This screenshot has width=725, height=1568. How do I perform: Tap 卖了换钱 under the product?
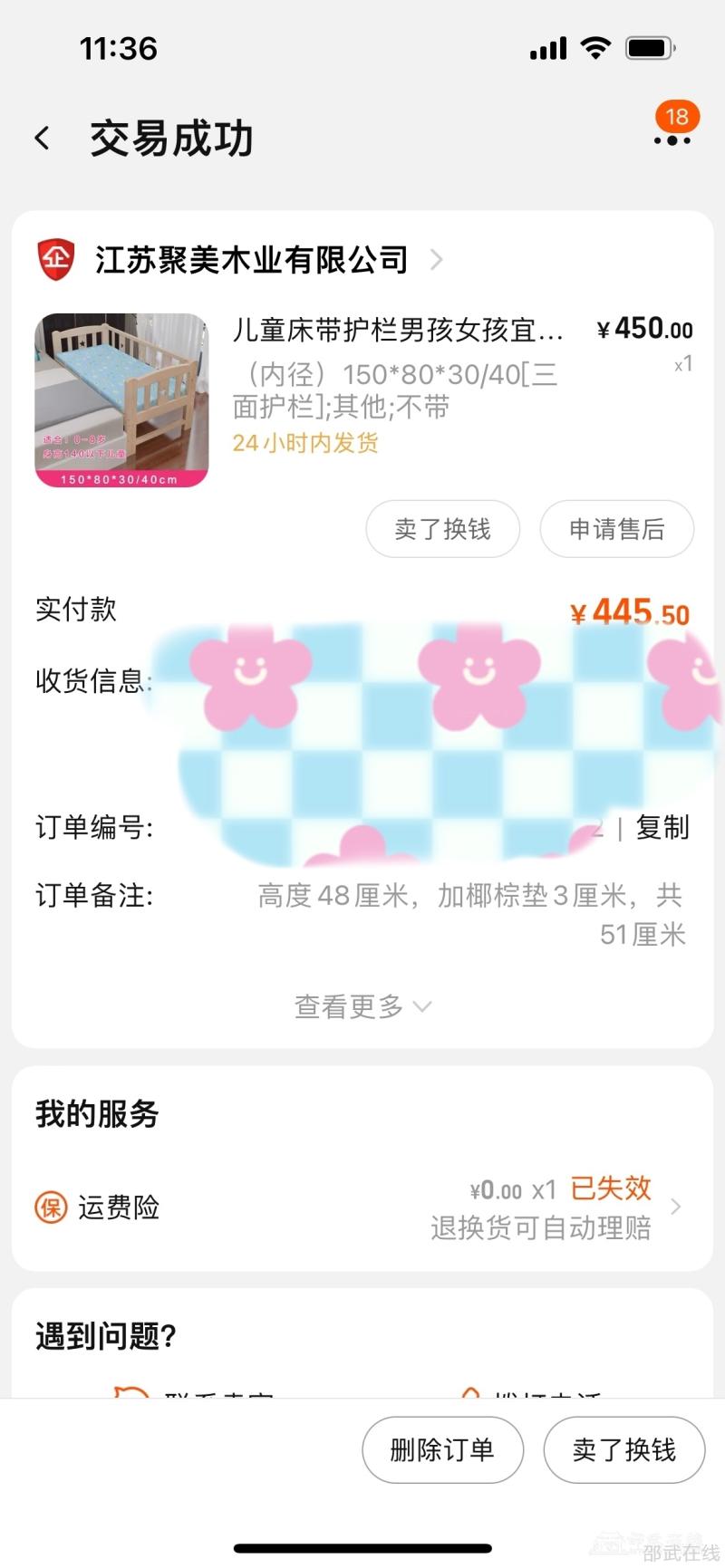coord(442,530)
